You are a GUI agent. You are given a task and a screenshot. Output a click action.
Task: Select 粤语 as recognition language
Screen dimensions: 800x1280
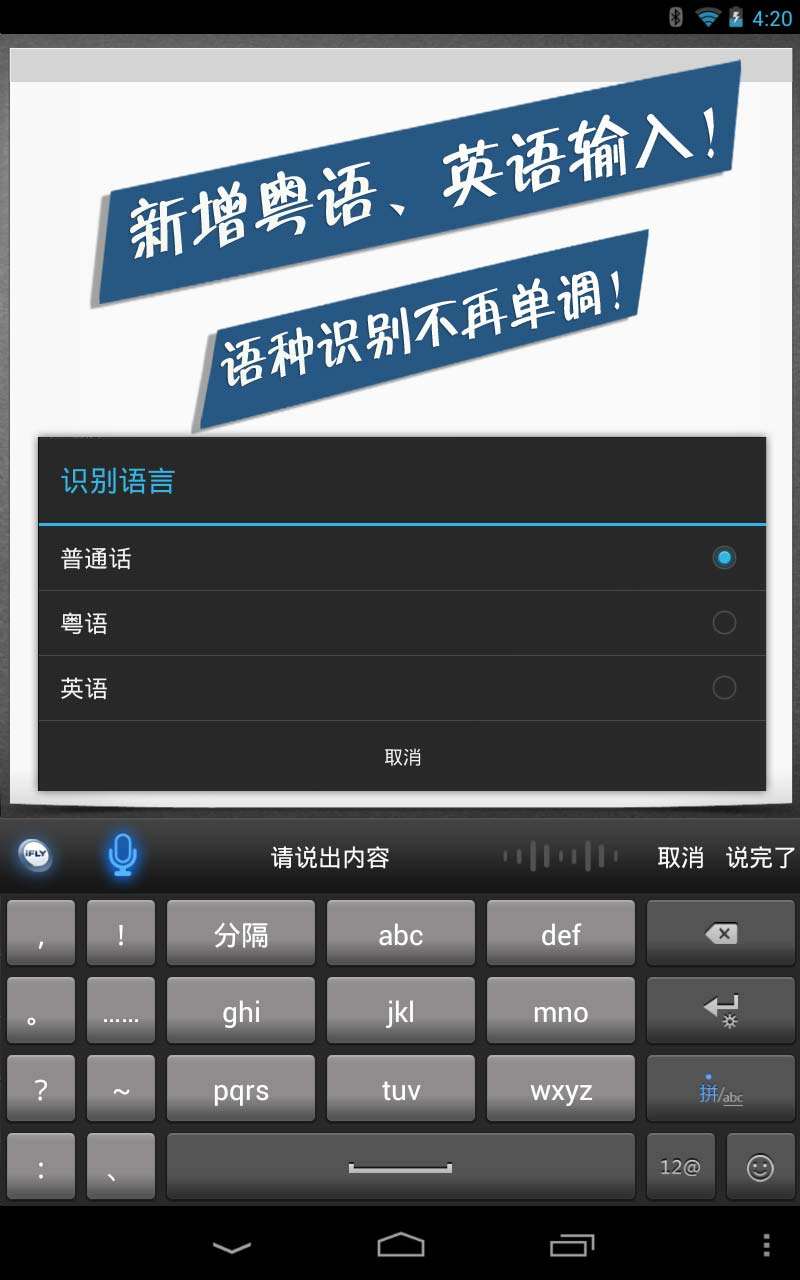click(400, 623)
